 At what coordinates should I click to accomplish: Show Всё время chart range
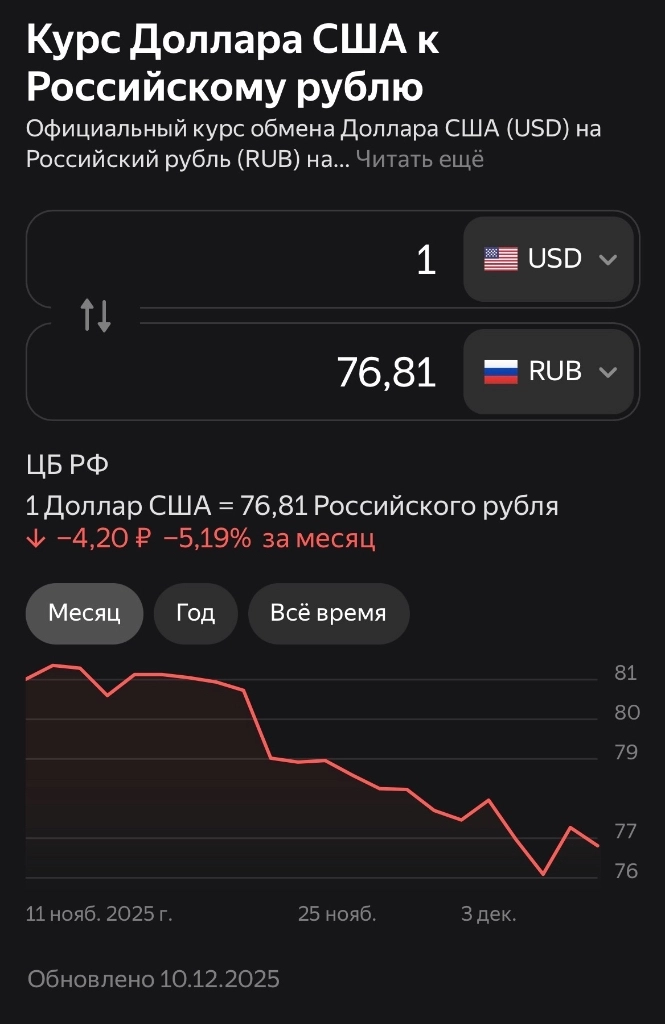328,613
